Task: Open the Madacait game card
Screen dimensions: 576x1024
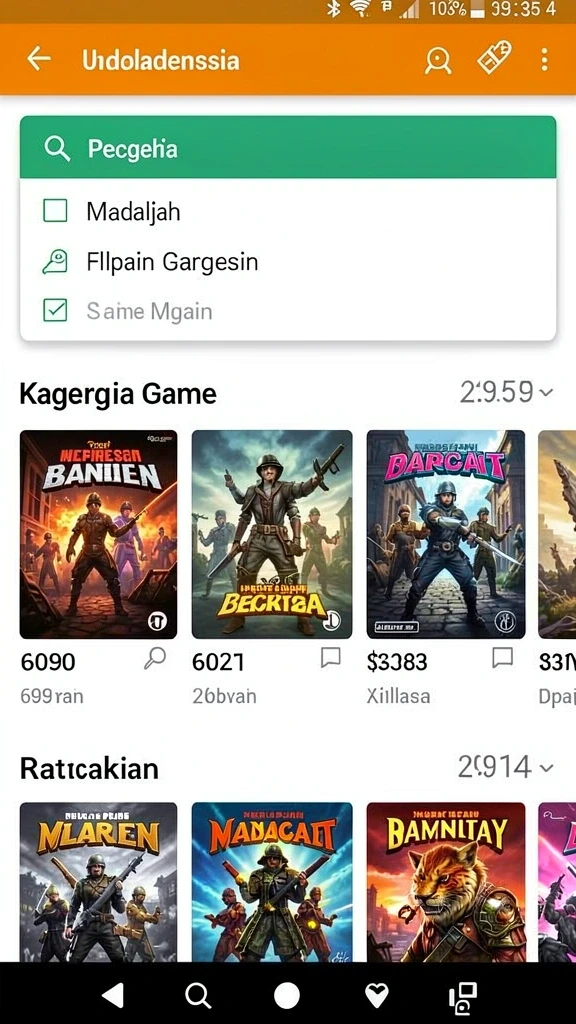Action: pos(272,882)
